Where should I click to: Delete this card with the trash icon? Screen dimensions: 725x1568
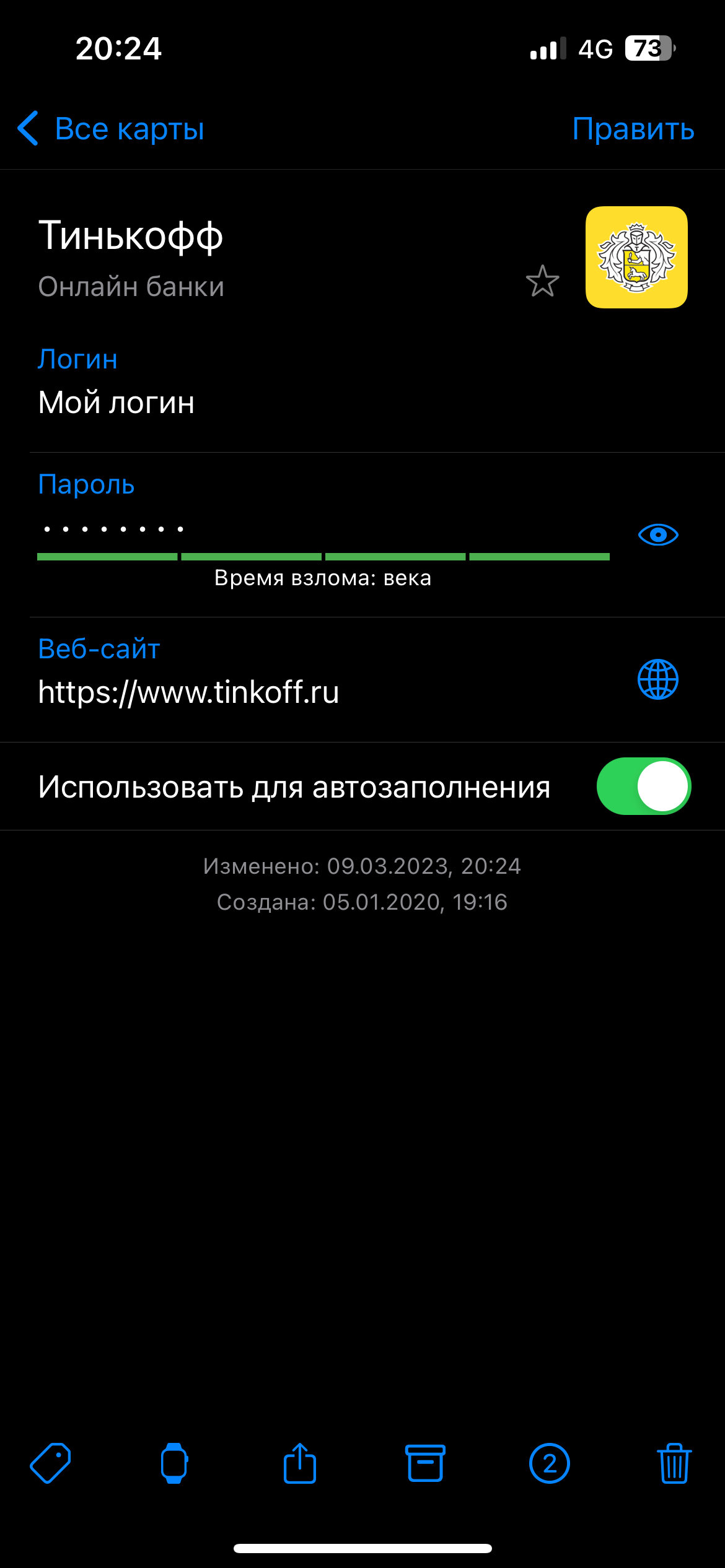[674, 1464]
